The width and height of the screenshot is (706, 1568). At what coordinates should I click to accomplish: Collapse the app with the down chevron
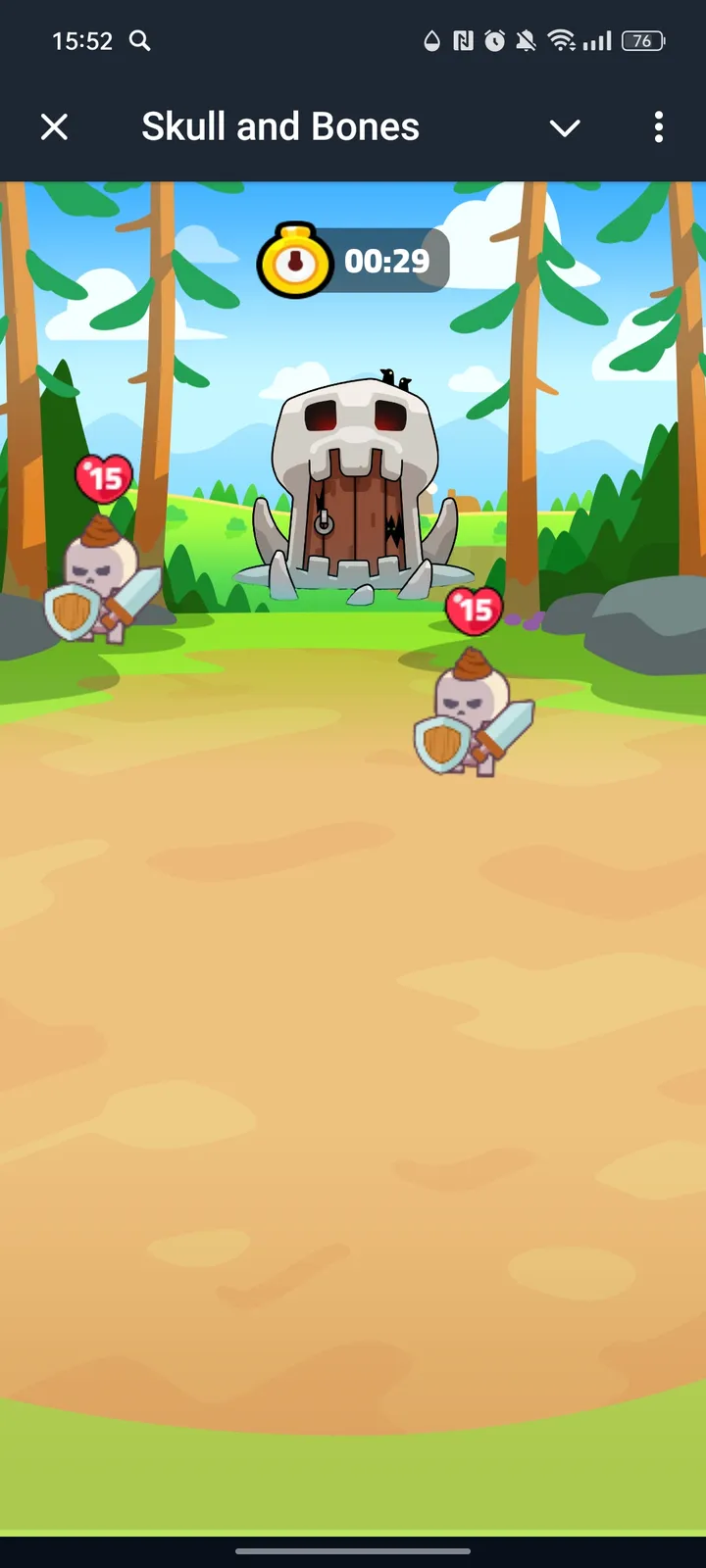click(565, 127)
